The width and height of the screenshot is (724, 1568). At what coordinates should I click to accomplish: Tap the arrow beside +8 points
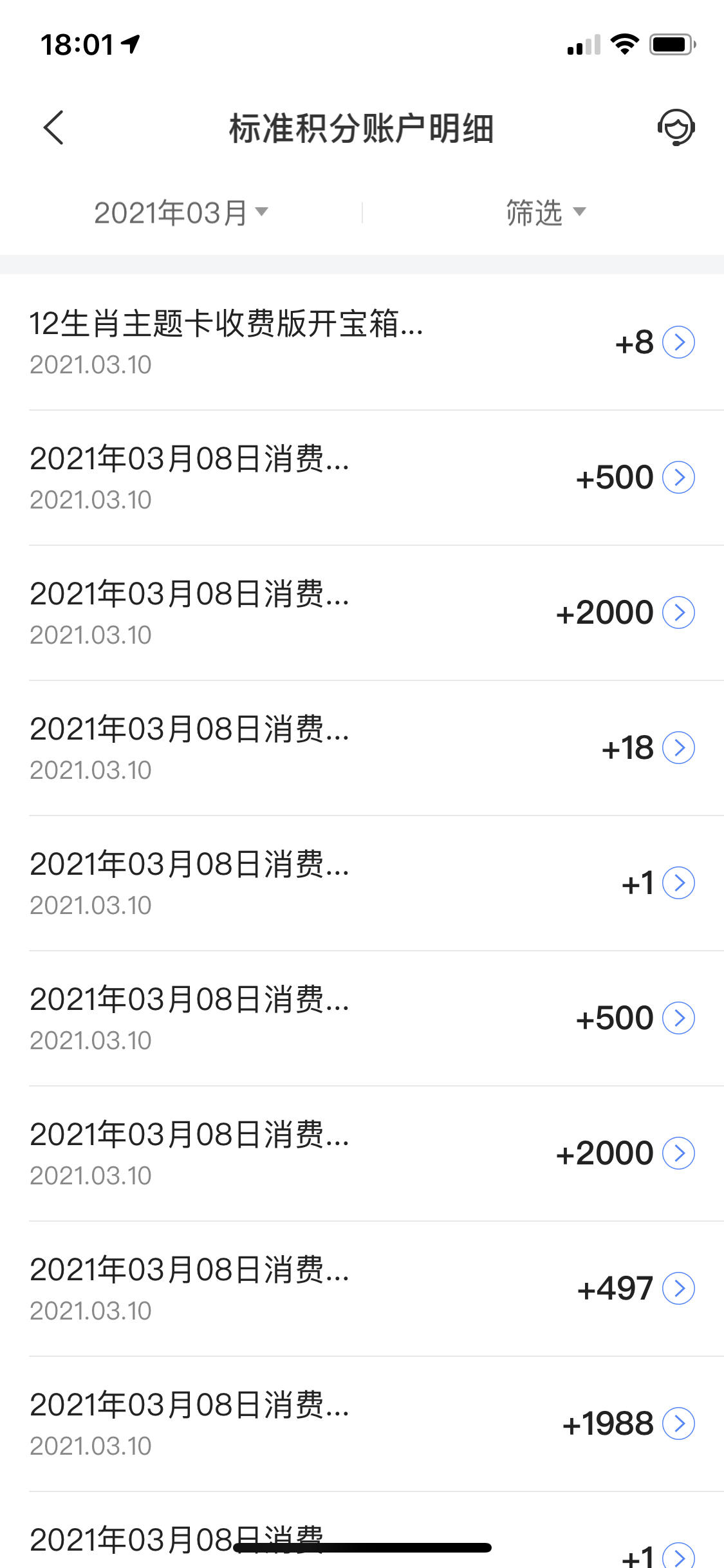[x=679, y=342]
